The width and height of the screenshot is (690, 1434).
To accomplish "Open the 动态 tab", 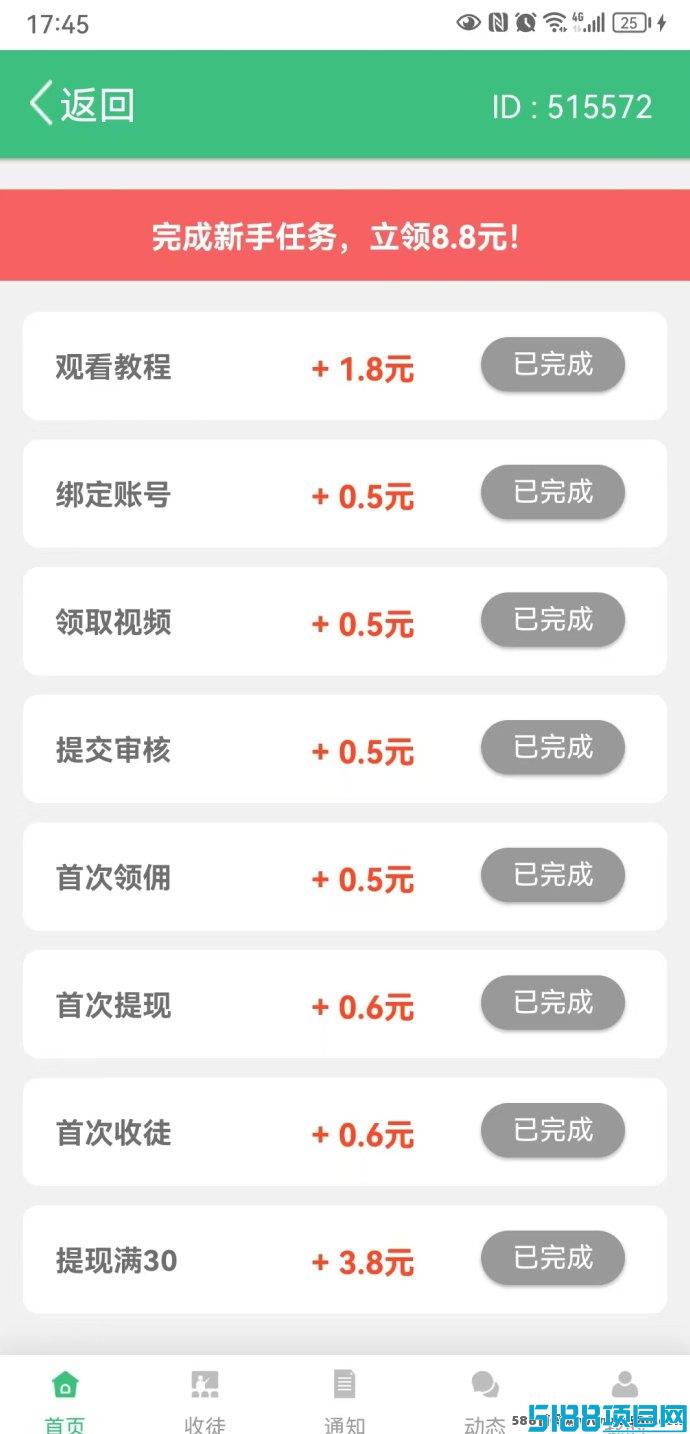I will coord(485,1400).
